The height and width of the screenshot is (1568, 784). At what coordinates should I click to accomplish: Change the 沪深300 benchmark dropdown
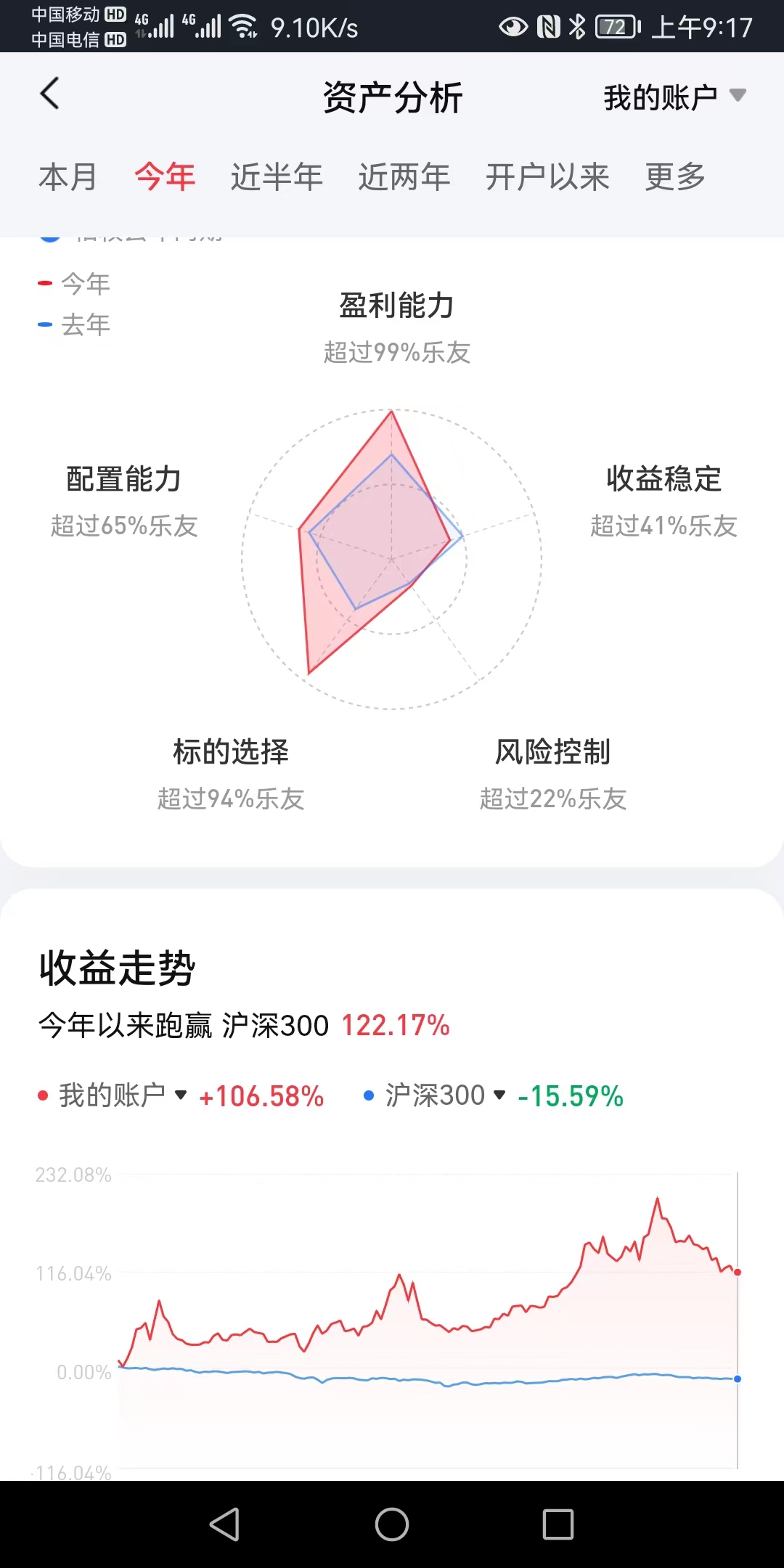(x=435, y=1095)
